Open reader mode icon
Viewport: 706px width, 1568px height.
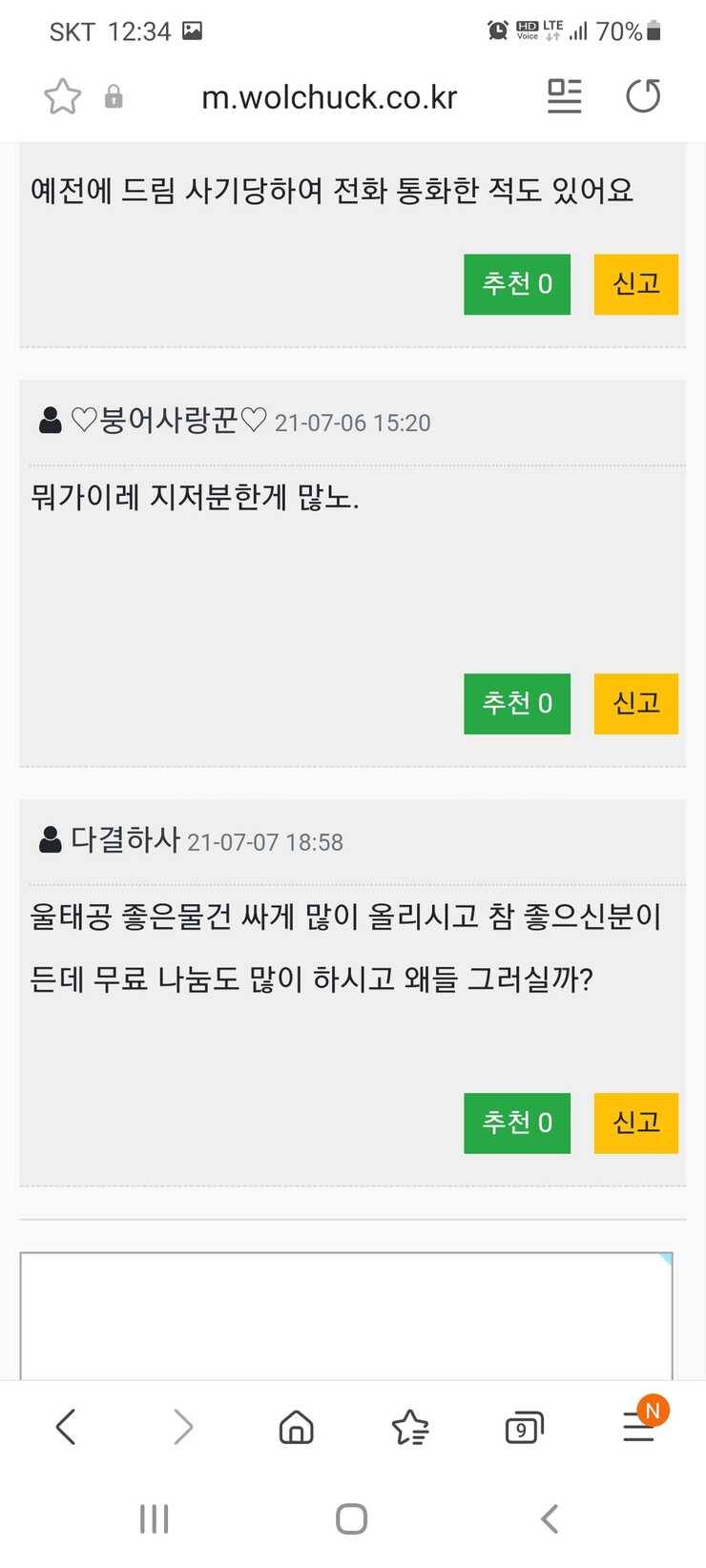click(x=564, y=96)
